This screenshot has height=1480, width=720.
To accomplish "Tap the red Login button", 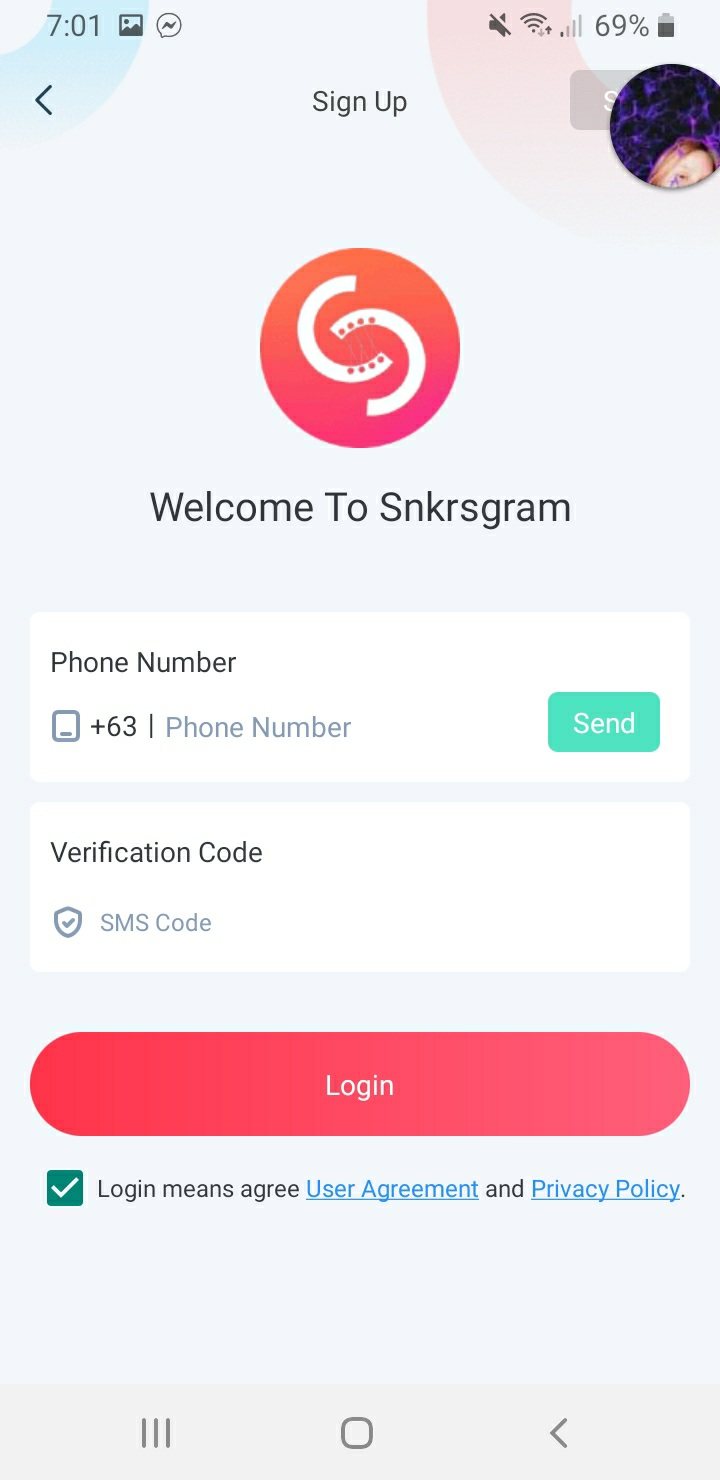I will coord(360,1085).
